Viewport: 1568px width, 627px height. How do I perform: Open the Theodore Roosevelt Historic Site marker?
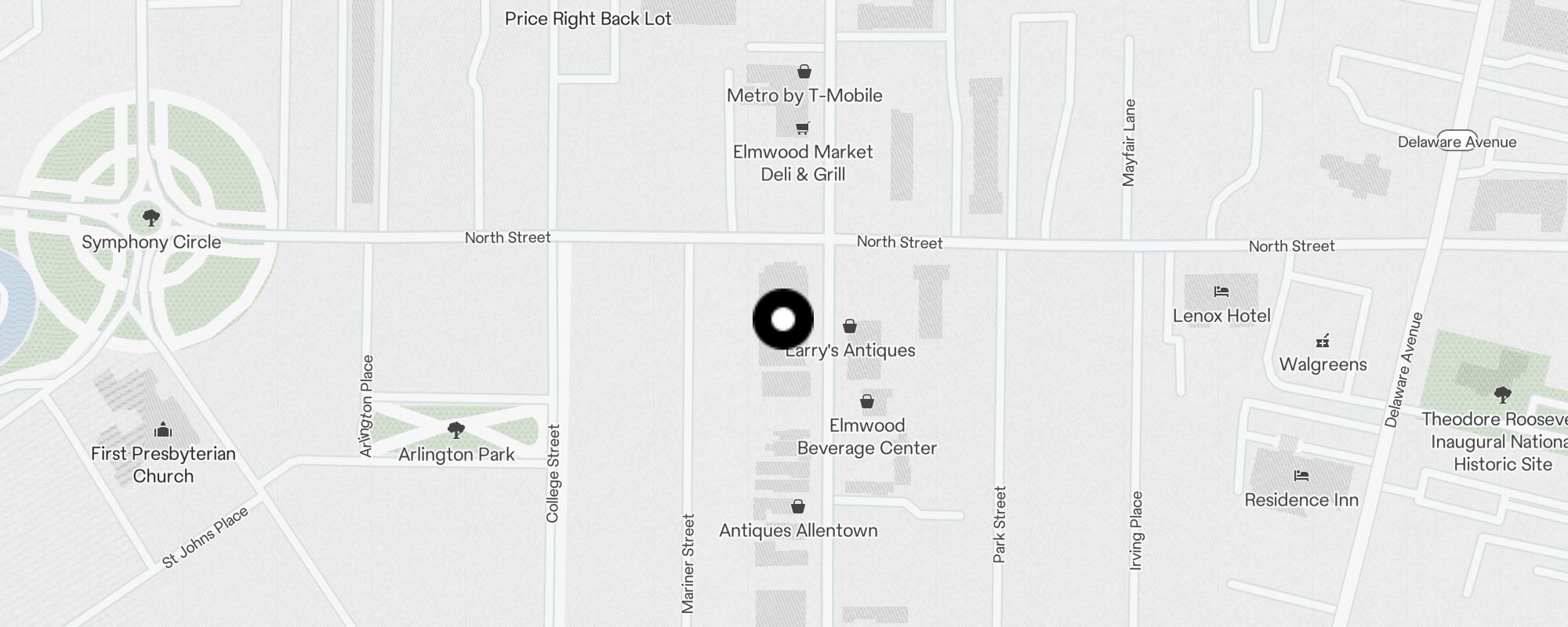point(1502,395)
